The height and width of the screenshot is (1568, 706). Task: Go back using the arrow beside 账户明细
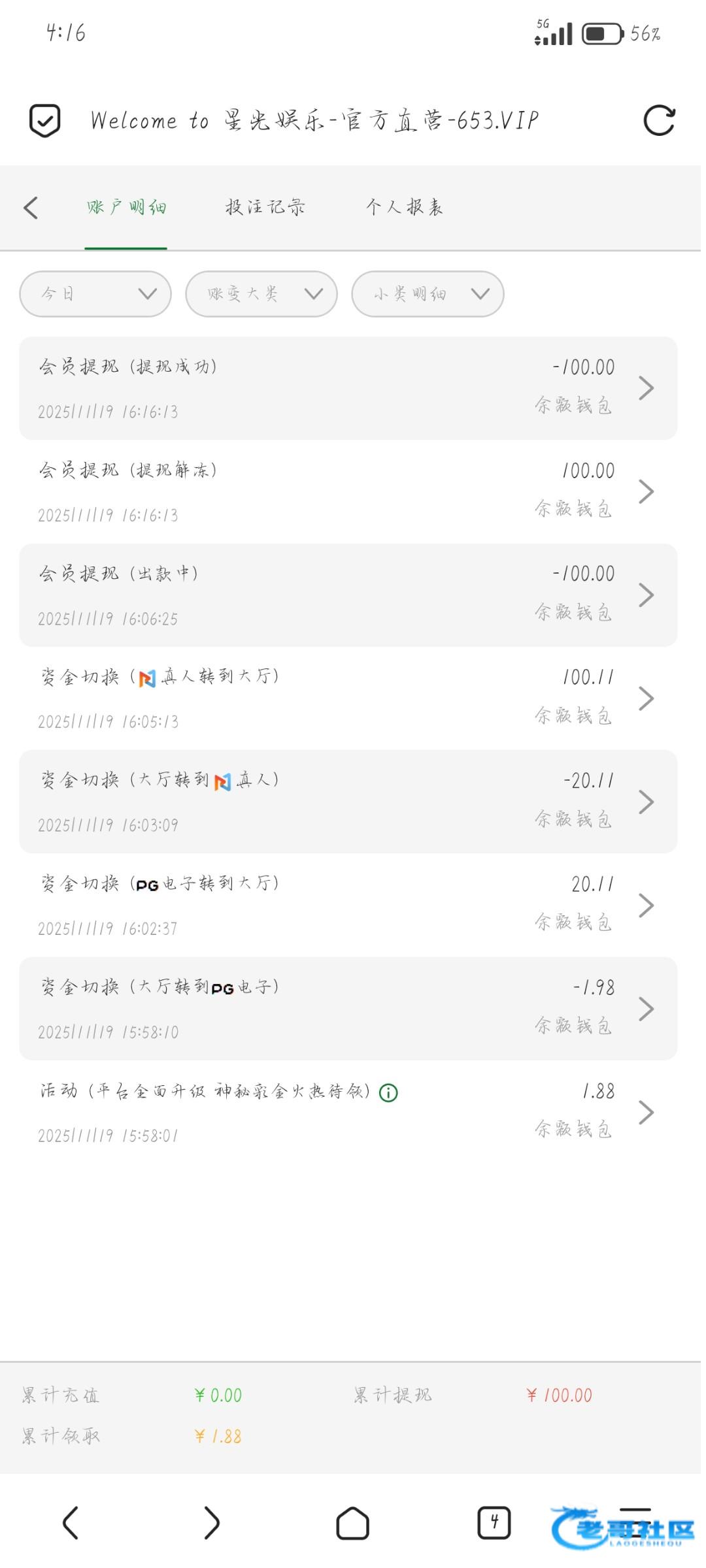click(x=31, y=208)
